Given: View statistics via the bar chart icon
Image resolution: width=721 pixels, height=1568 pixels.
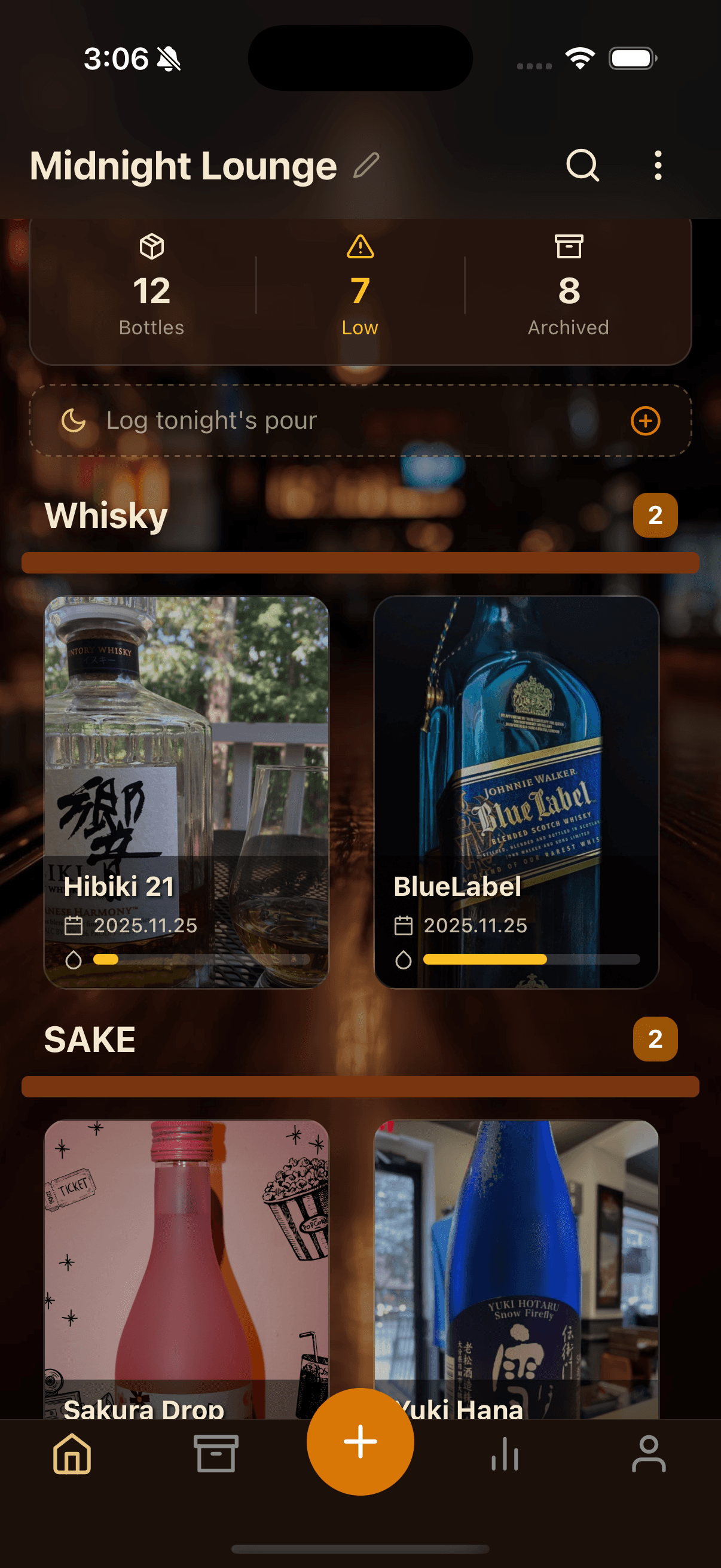Looking at the screenshot, I should (505, 1455).
